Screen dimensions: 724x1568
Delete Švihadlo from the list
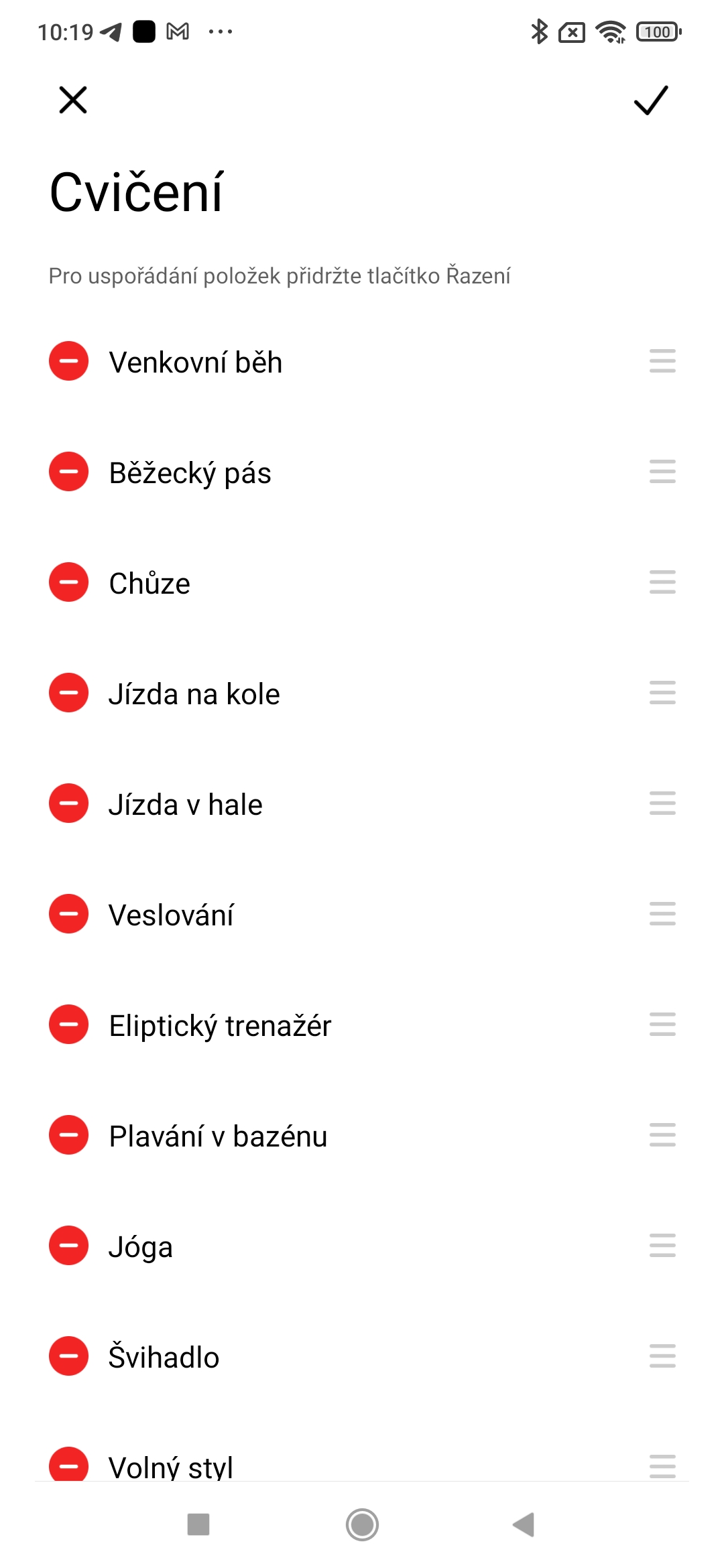point(68,1356)
